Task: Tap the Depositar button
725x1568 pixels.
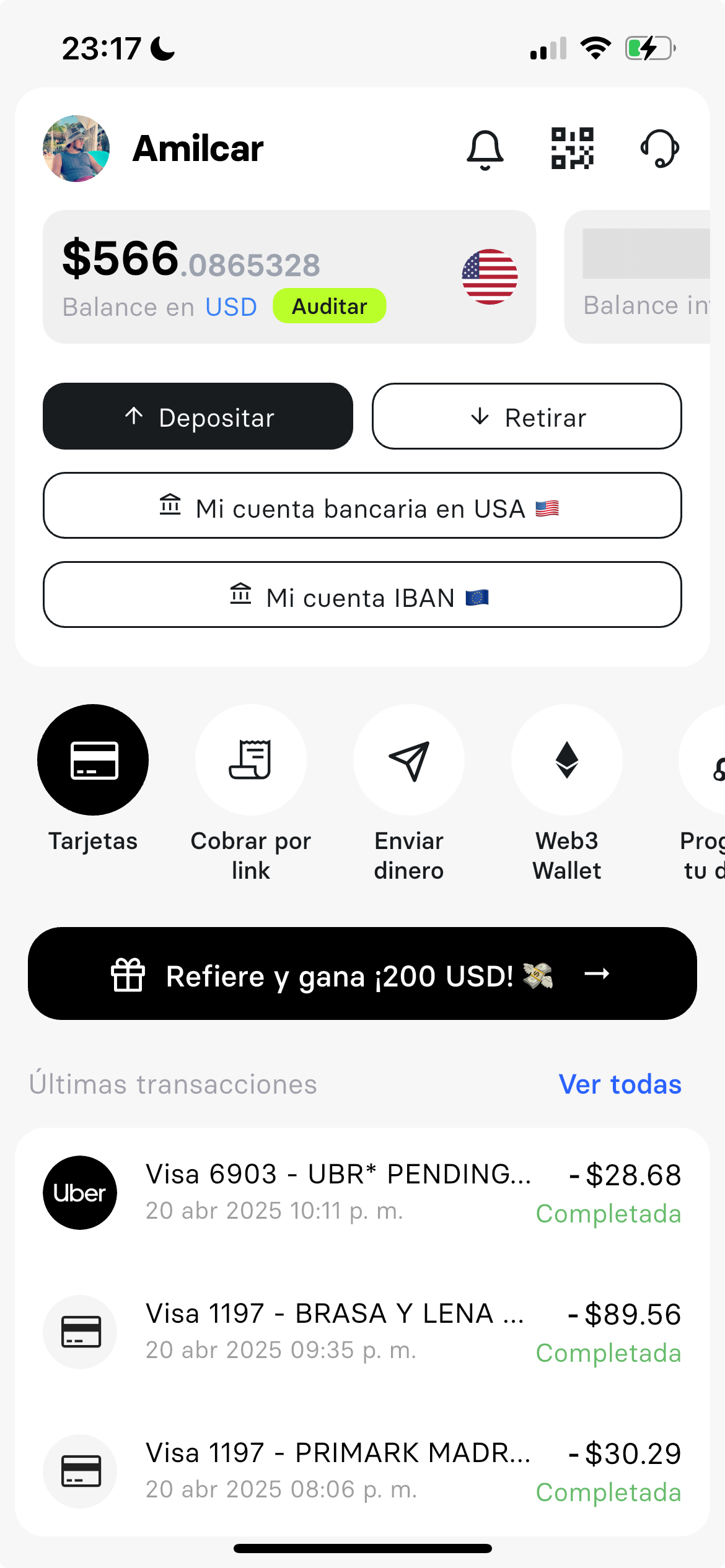Action: pos(198,416)
